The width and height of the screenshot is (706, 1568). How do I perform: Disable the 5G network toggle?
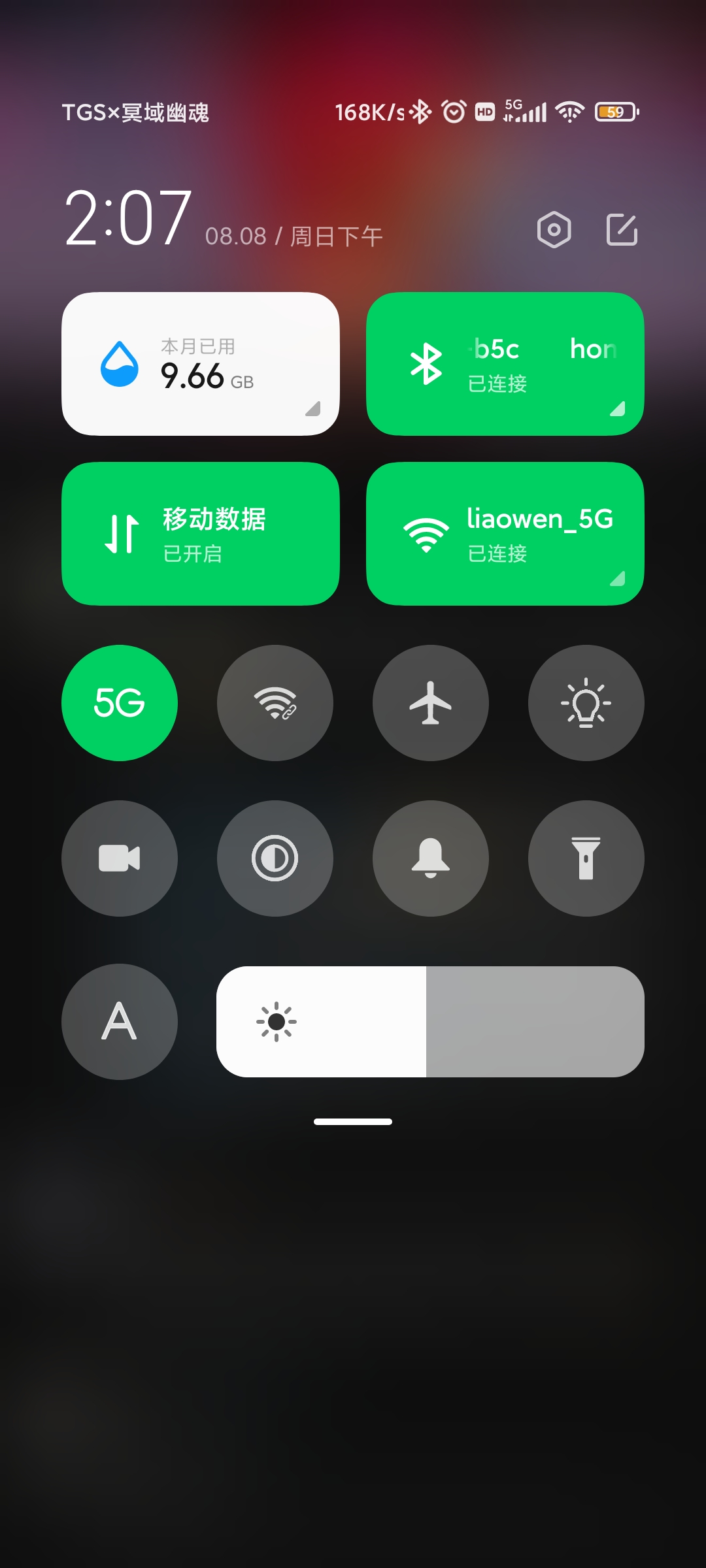(120, 703)
